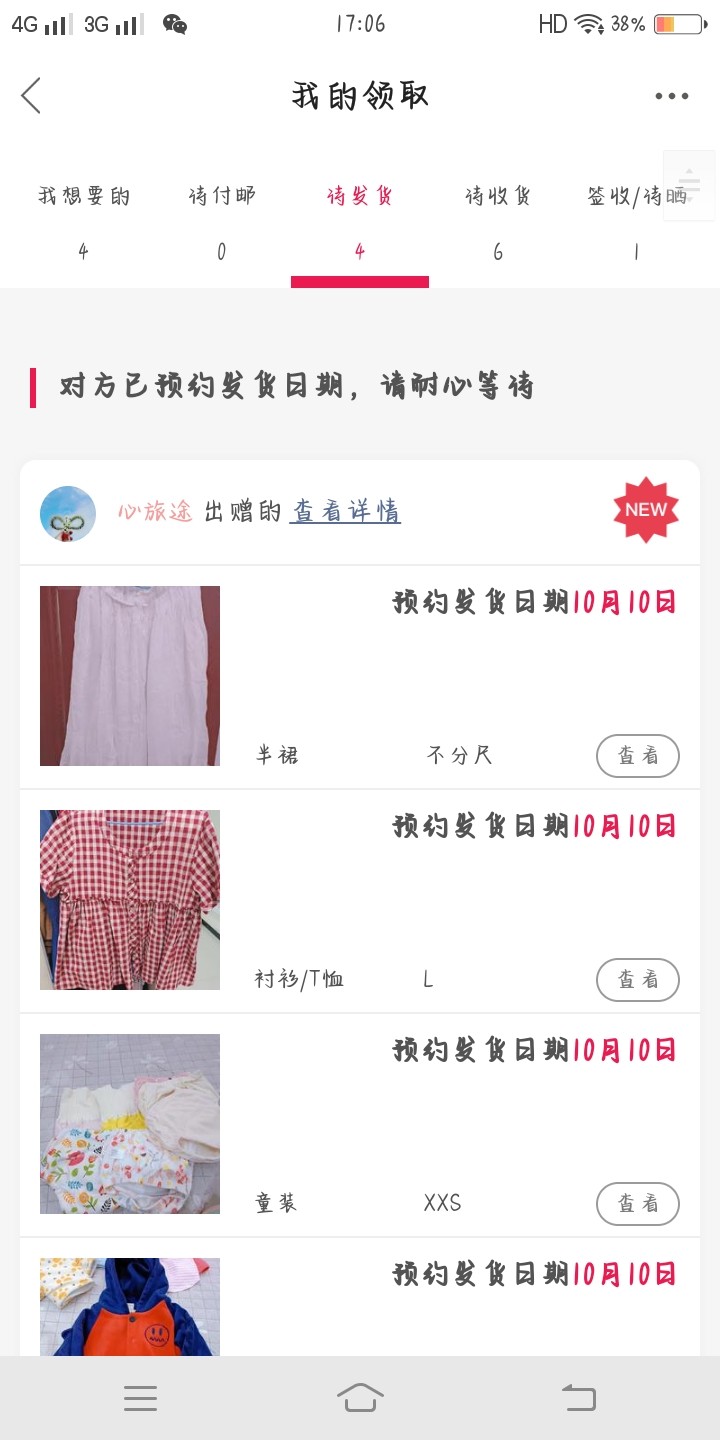The image size is (720, 1440).
Task: Switch to the 待付邮 tab
Action: (x=222, y=220)
